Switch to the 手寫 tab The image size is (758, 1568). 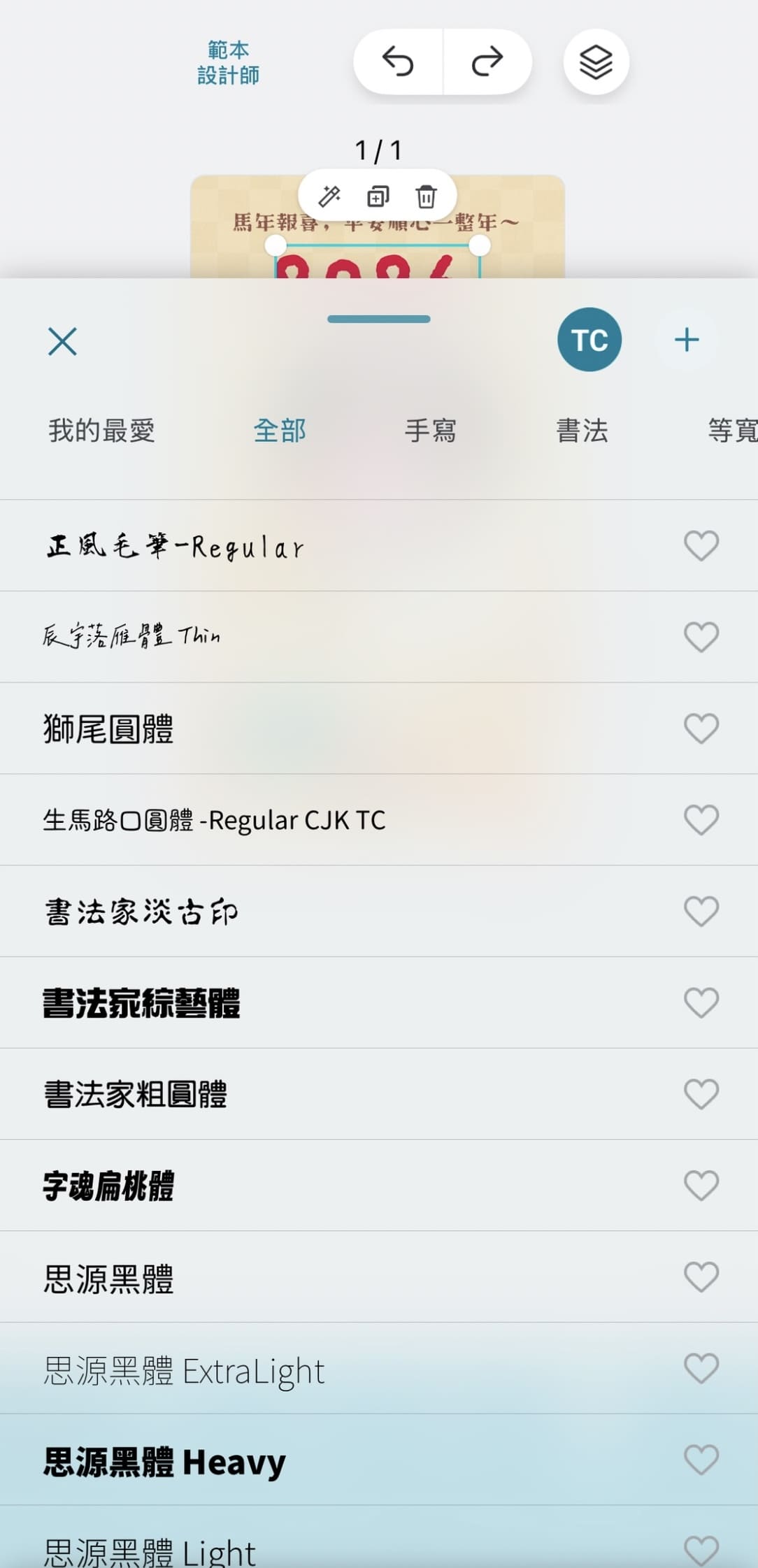point(431,431)
